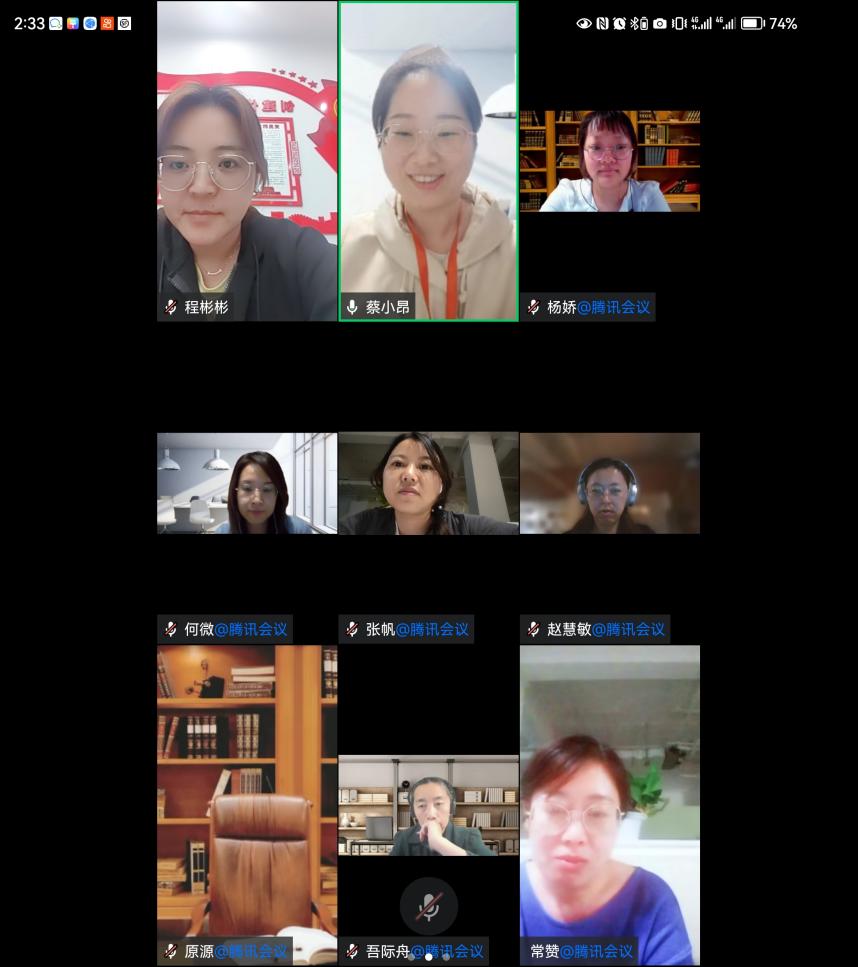Open 杨娇's video tile
This screenshot has height=967, width=858.
(609, 161)
